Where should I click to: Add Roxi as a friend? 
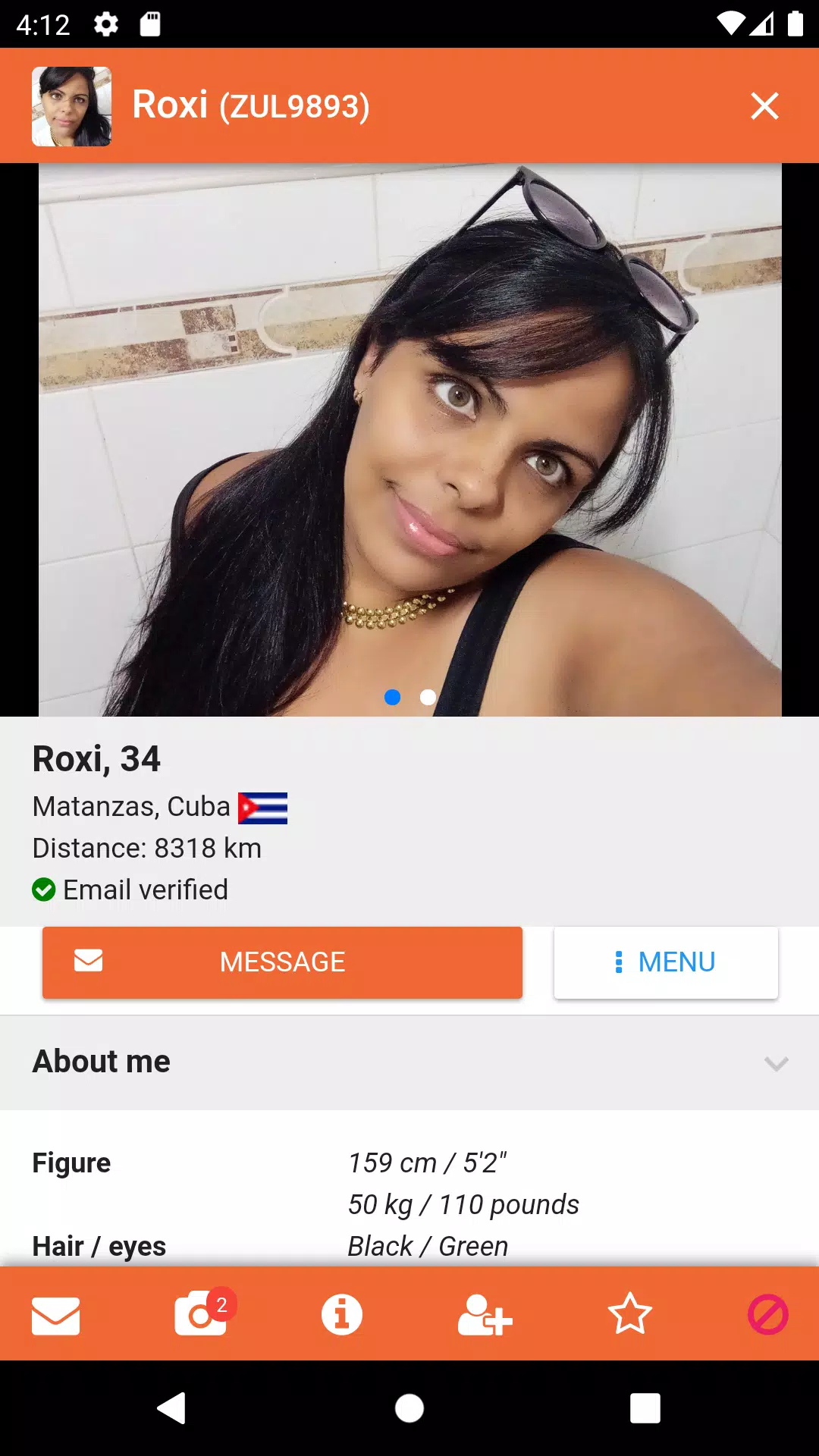click(x=485, y=1314)
